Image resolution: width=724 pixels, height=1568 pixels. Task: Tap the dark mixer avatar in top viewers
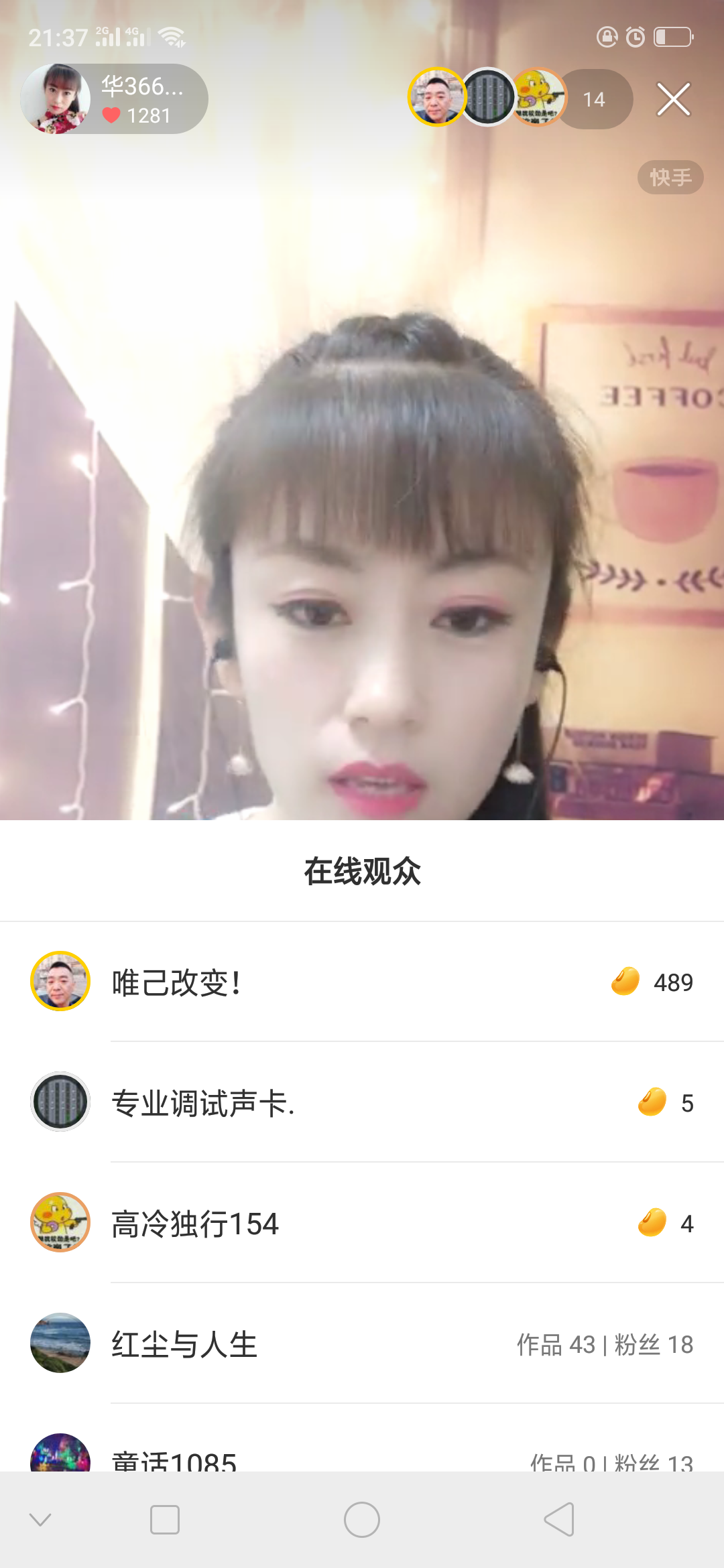(488, 98)
